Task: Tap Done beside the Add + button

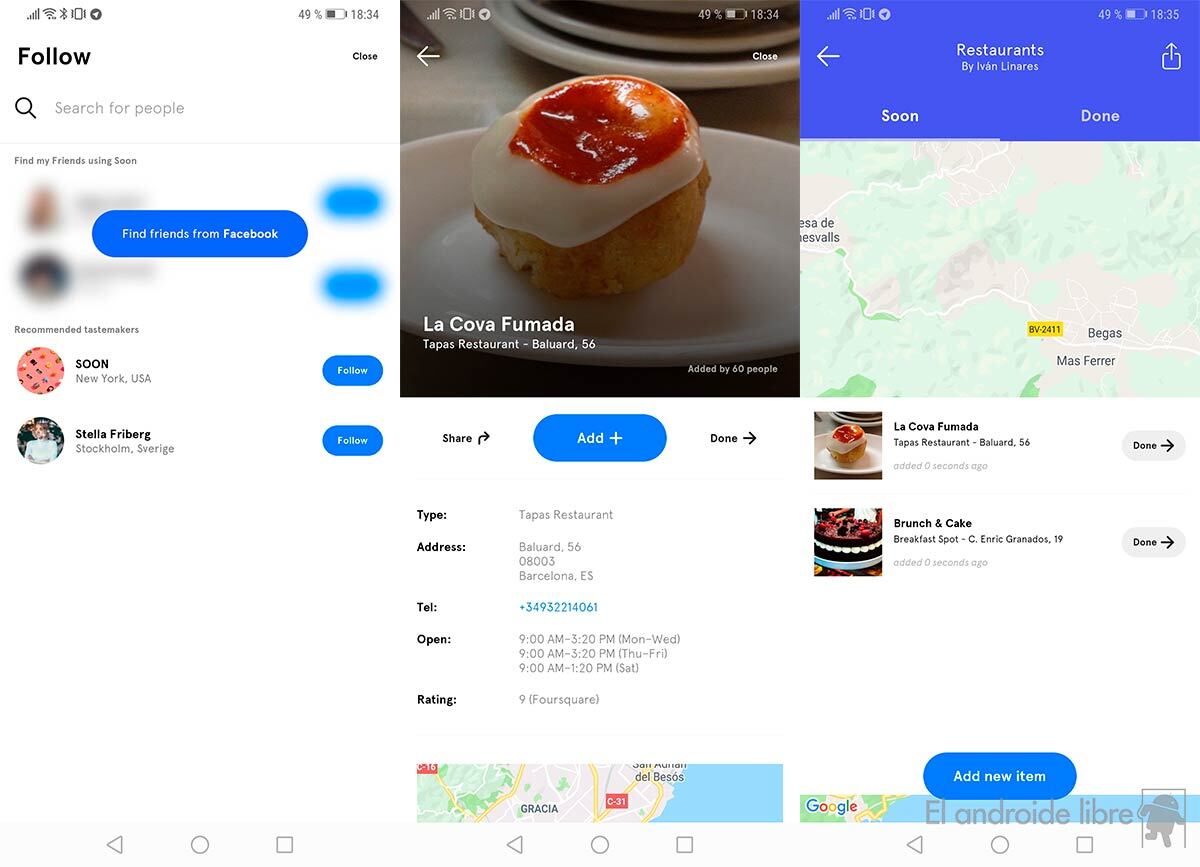Action: click(733, 438)
